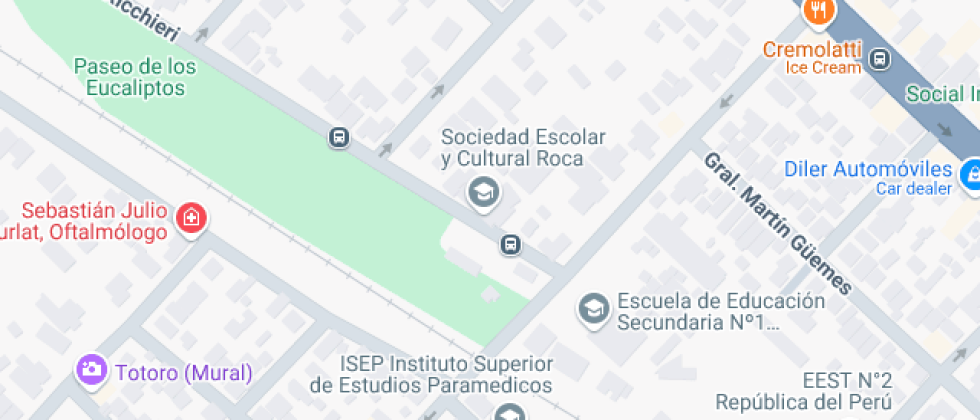Select the Paseo de los Eucaliptos park label

(135, 77)
